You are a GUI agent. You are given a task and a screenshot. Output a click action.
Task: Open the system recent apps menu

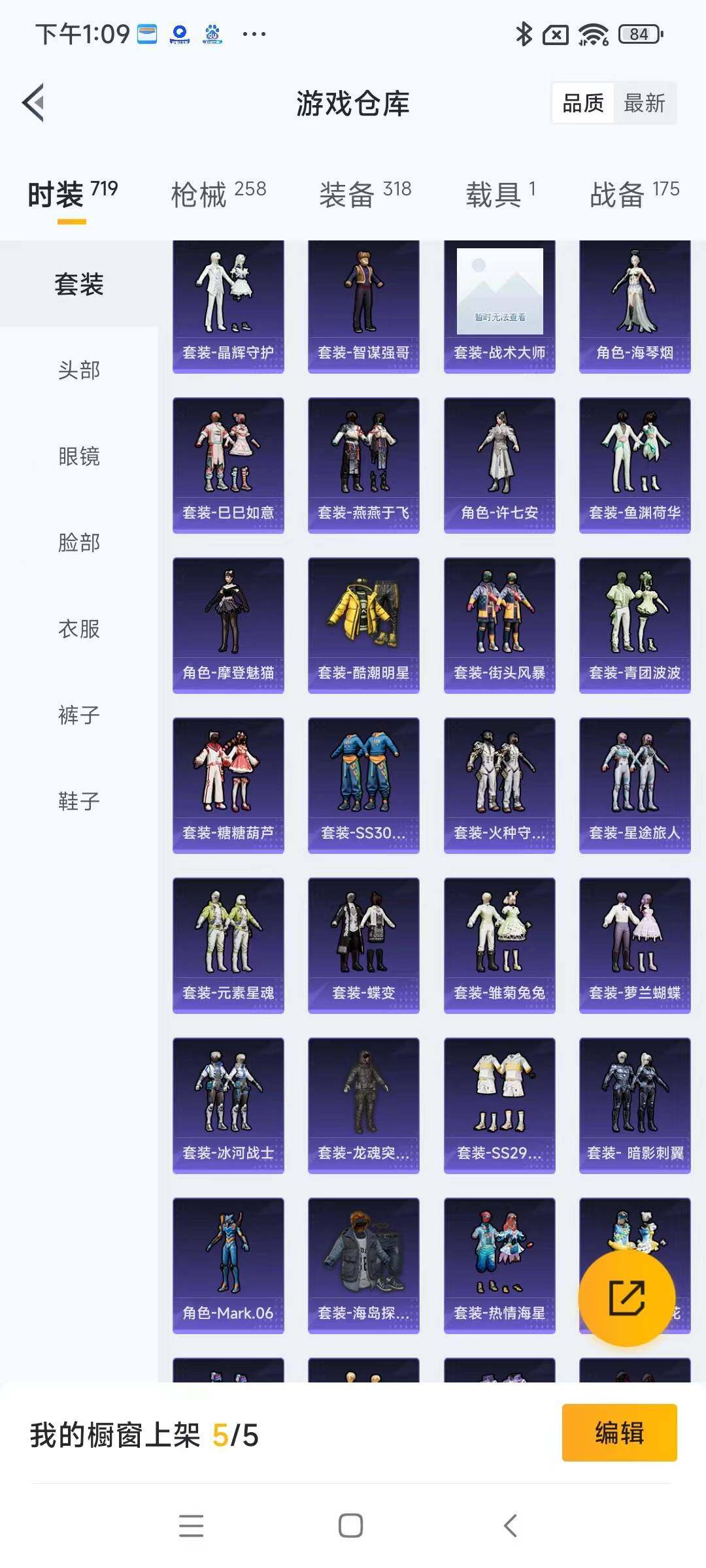click(191, 1526)
